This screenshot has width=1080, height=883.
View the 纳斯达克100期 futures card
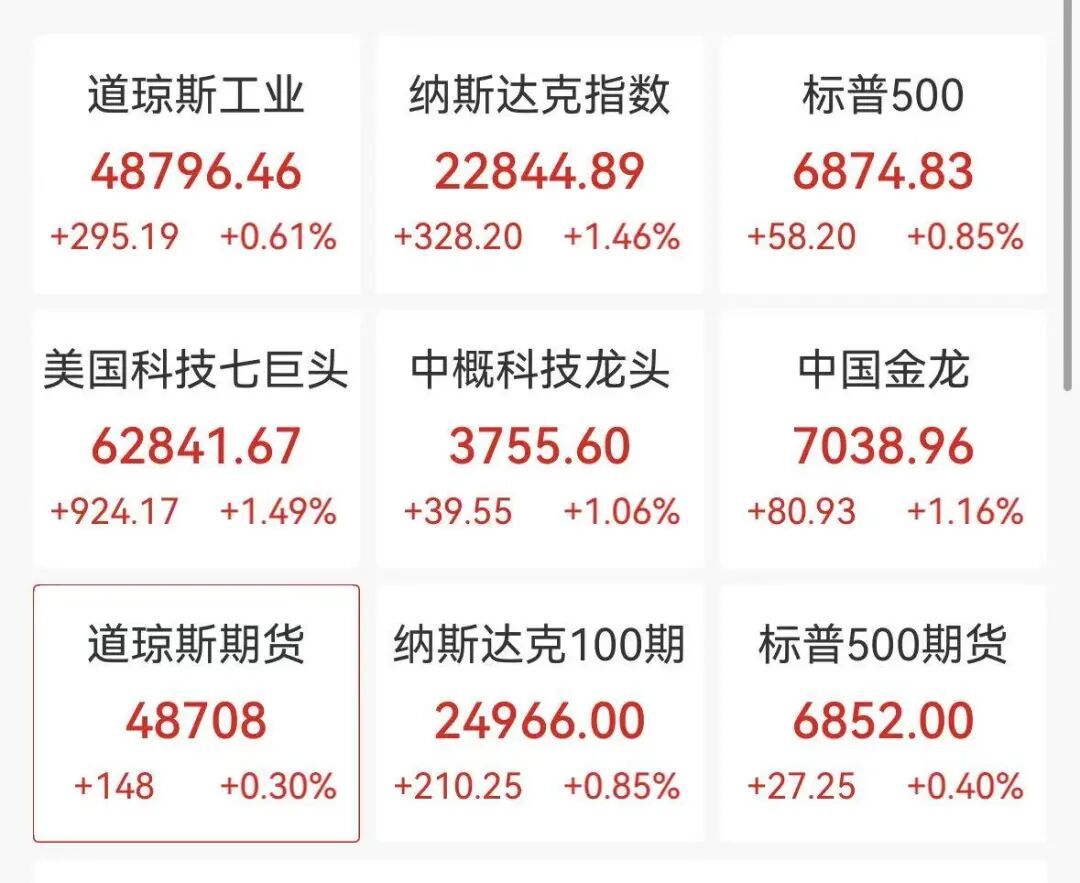[x=539, y=714]
